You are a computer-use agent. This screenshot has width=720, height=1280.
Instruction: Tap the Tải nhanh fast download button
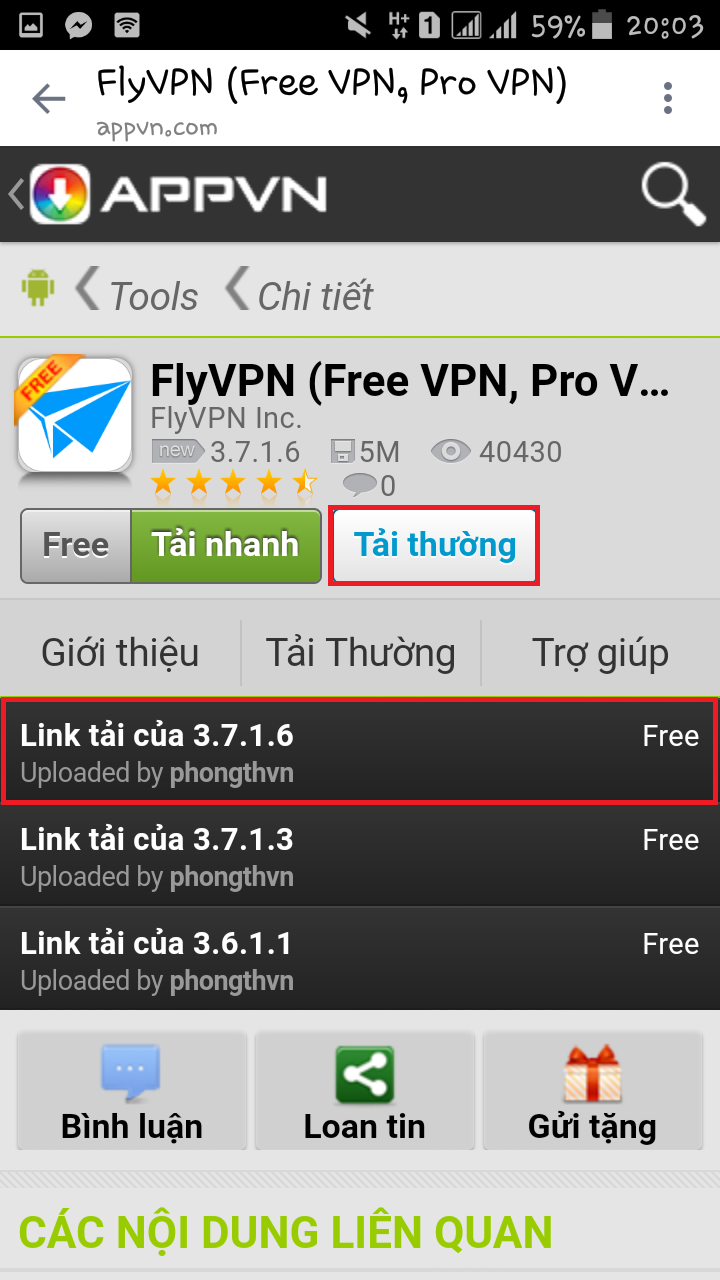coord(225,545)
